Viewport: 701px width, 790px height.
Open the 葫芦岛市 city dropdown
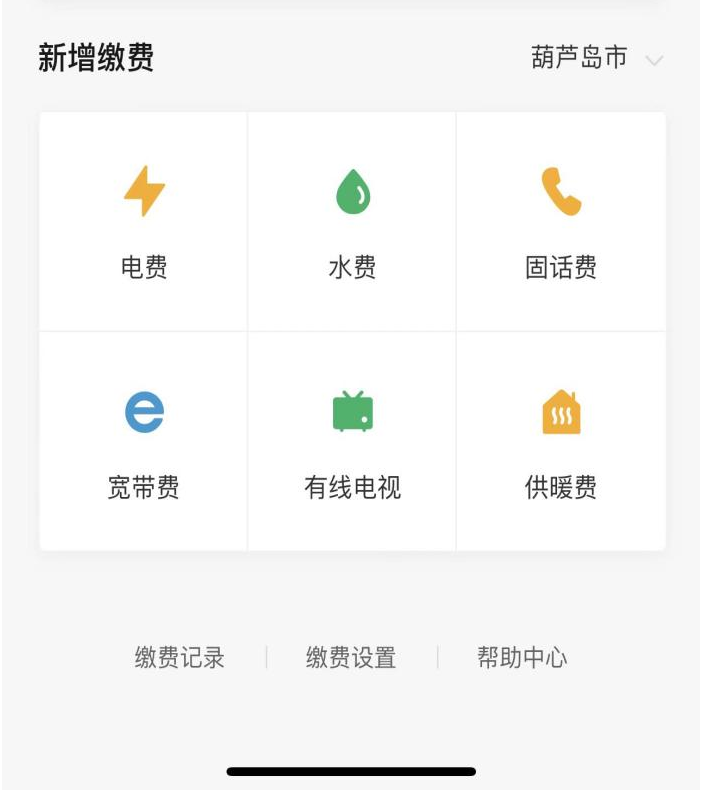596,58
